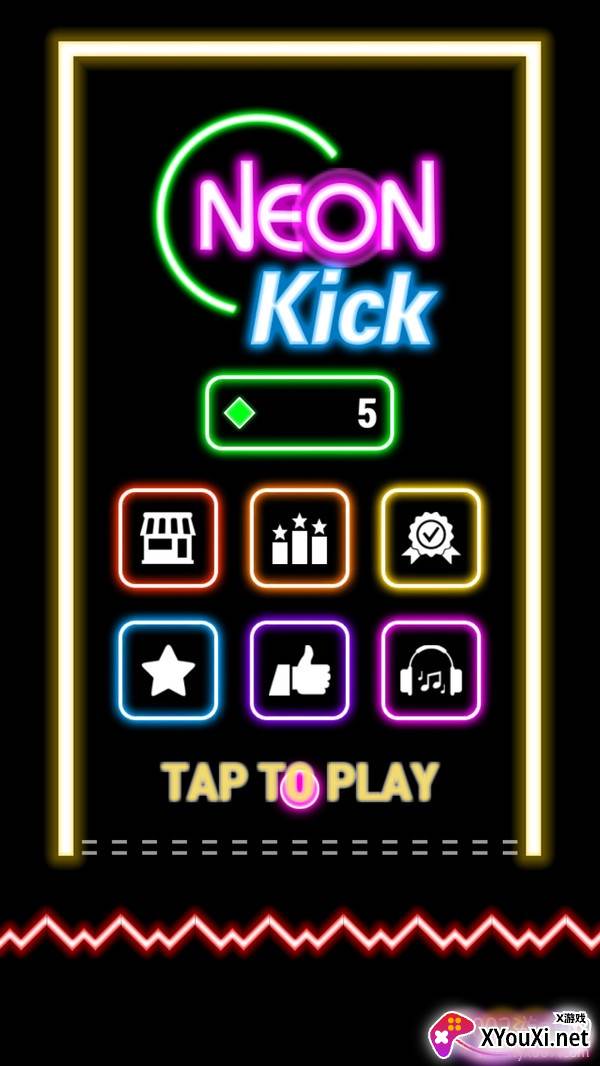The image size is (600, 1066).
Task: Toggle the music headphones icon
Action: pos(431,671)
